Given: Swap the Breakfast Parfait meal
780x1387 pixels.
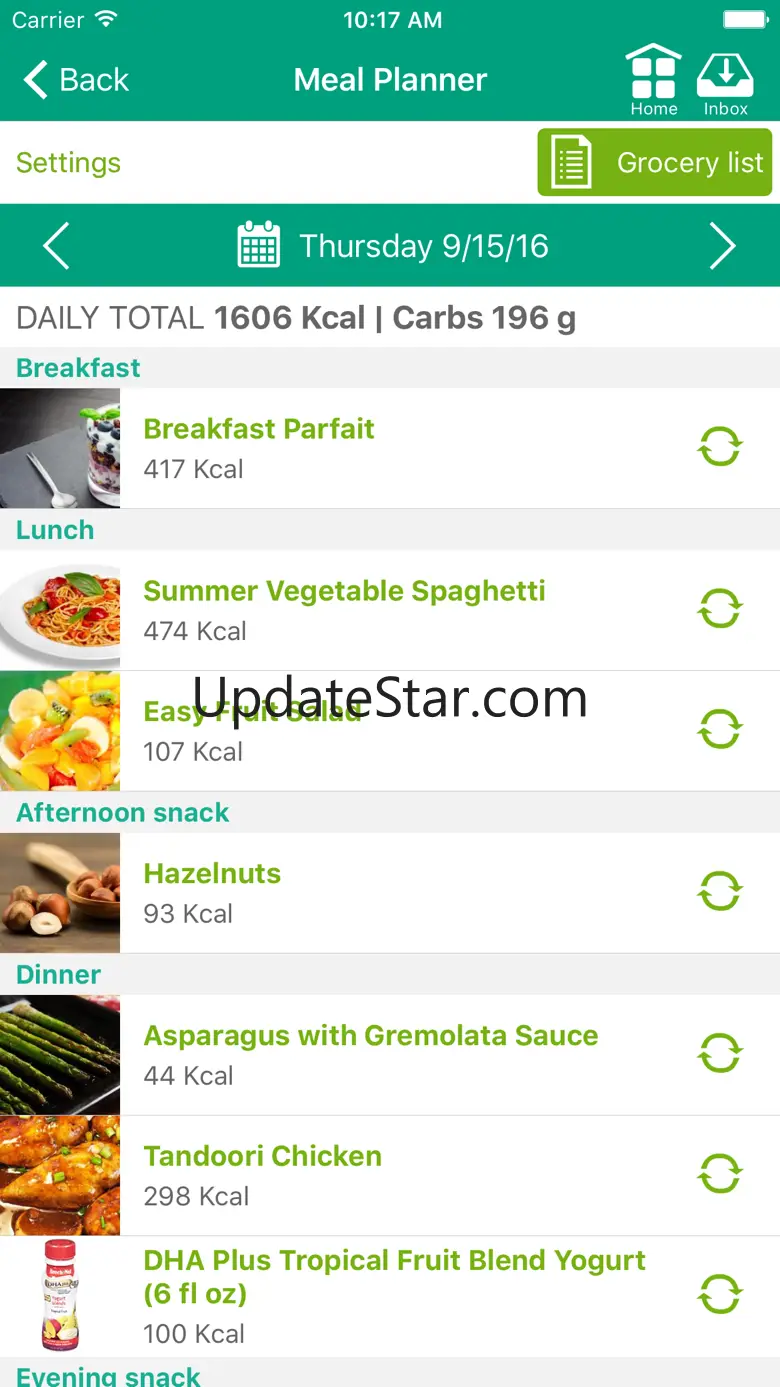Looking at the screenshot, I should 720,447.
